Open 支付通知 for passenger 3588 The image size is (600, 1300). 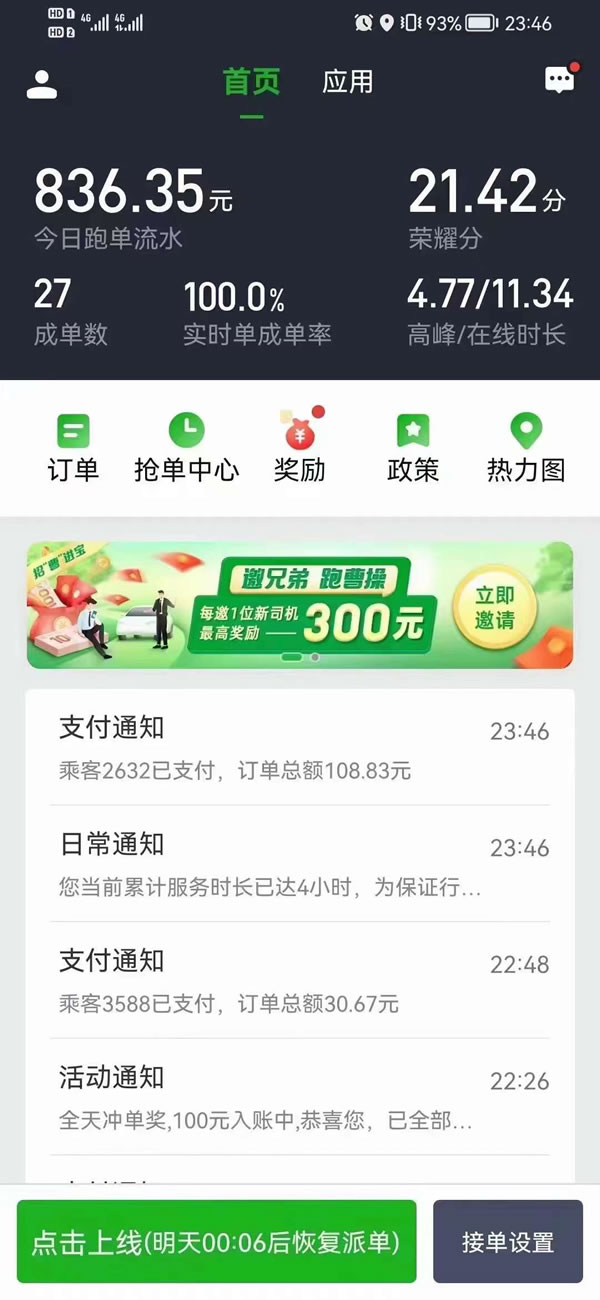[300, 980]
